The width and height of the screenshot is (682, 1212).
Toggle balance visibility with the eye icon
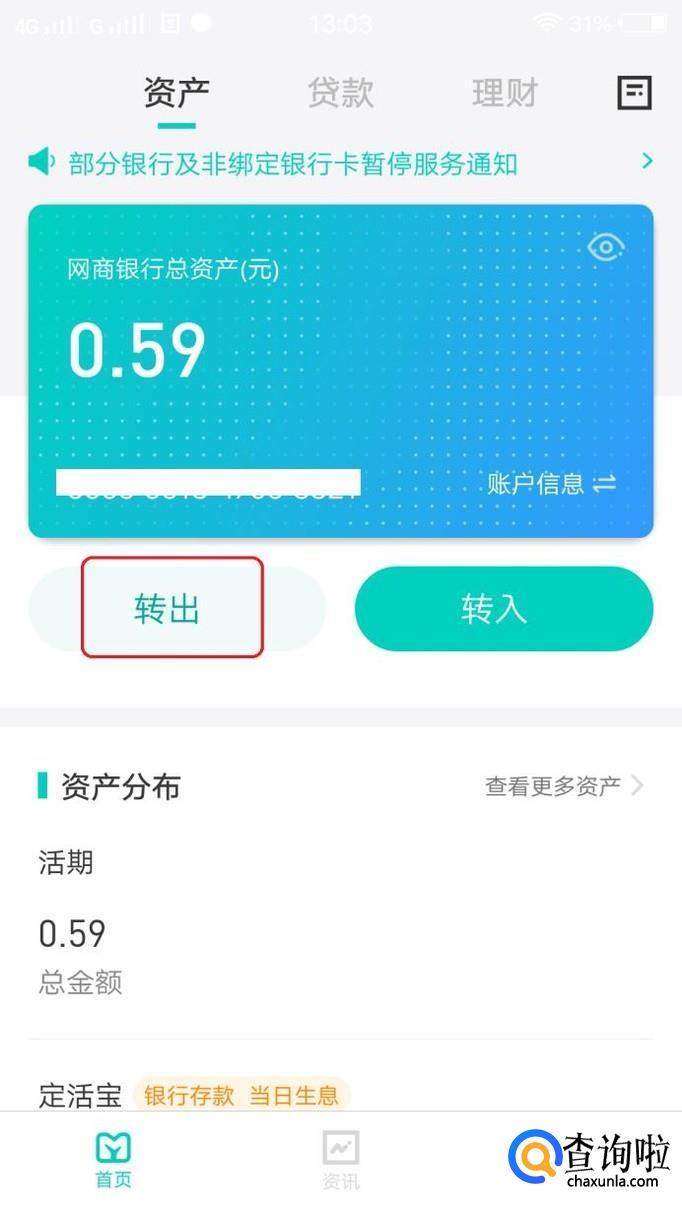606,247
